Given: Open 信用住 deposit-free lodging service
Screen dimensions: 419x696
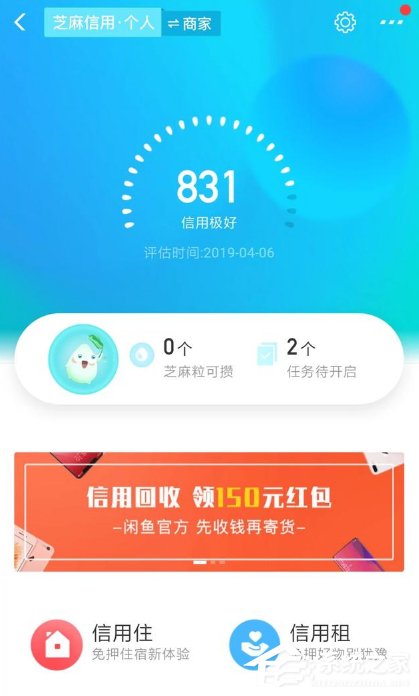Looking at the screenshot, I should tap(110, 645).
